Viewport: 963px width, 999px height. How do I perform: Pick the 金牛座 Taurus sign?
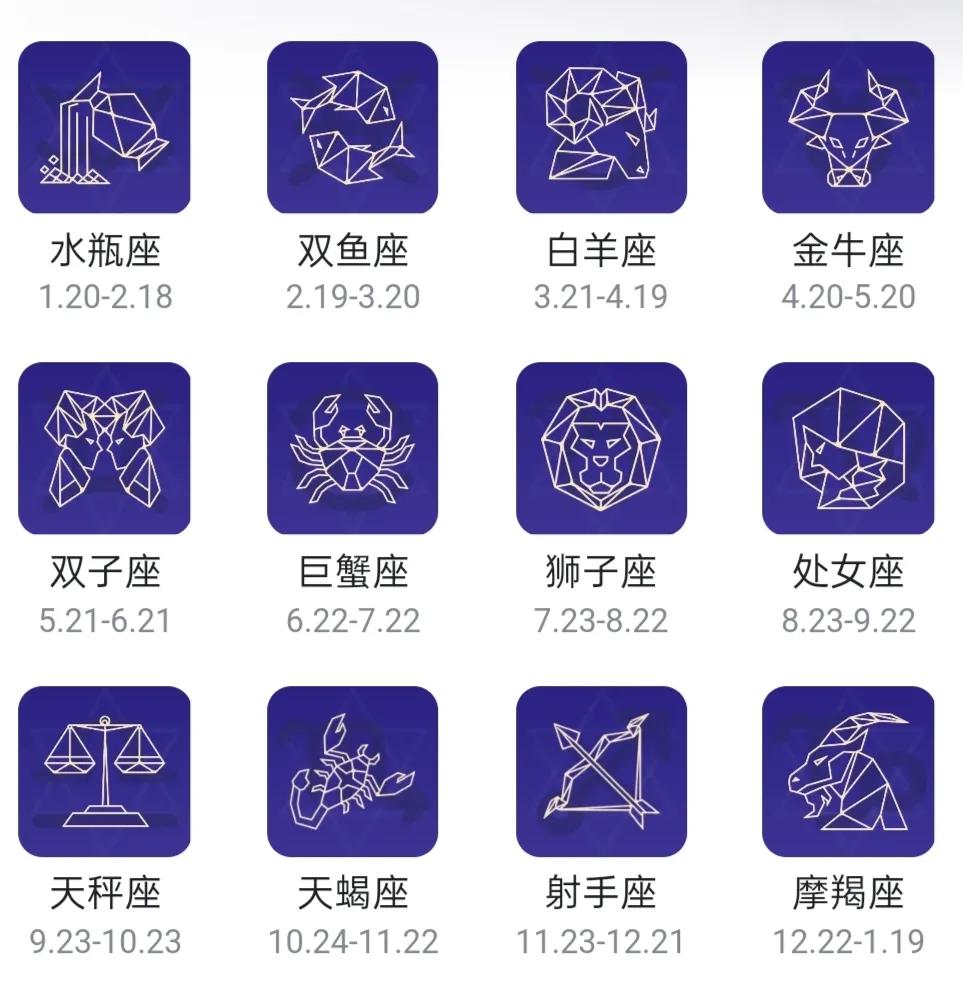click(848, 127)
